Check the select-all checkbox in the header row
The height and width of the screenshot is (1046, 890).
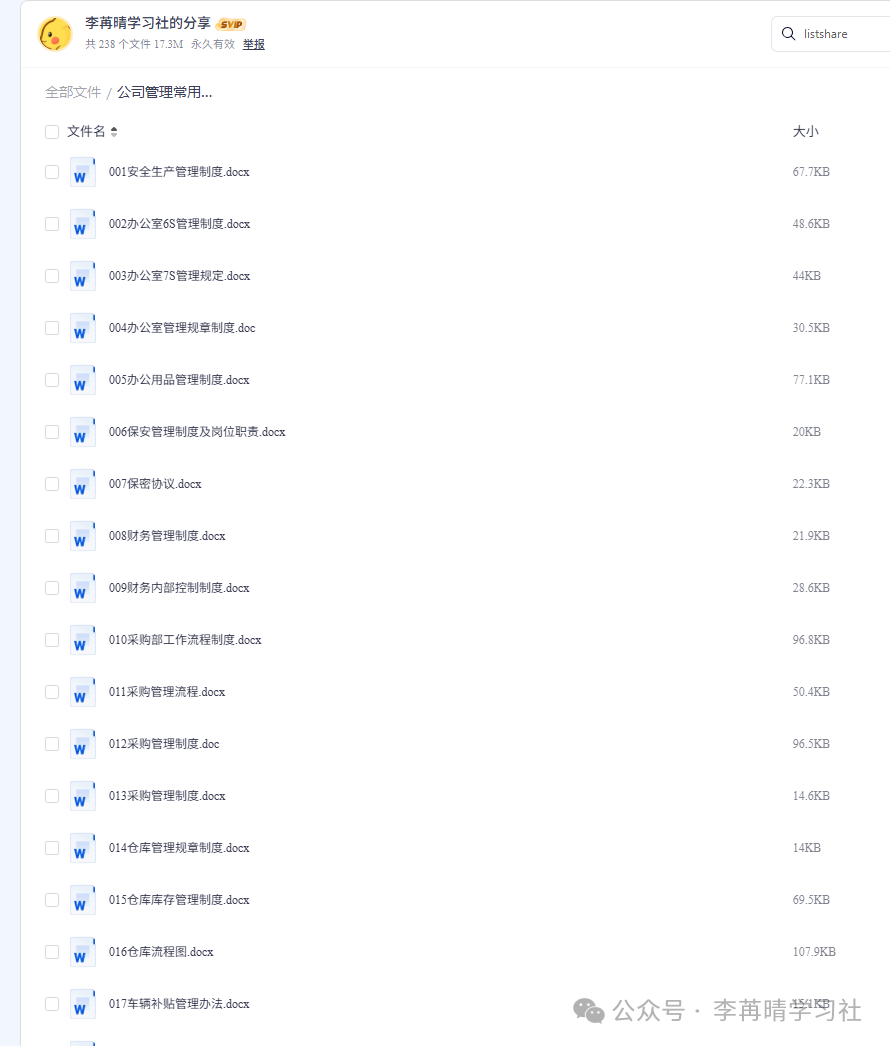coord(51,131)
